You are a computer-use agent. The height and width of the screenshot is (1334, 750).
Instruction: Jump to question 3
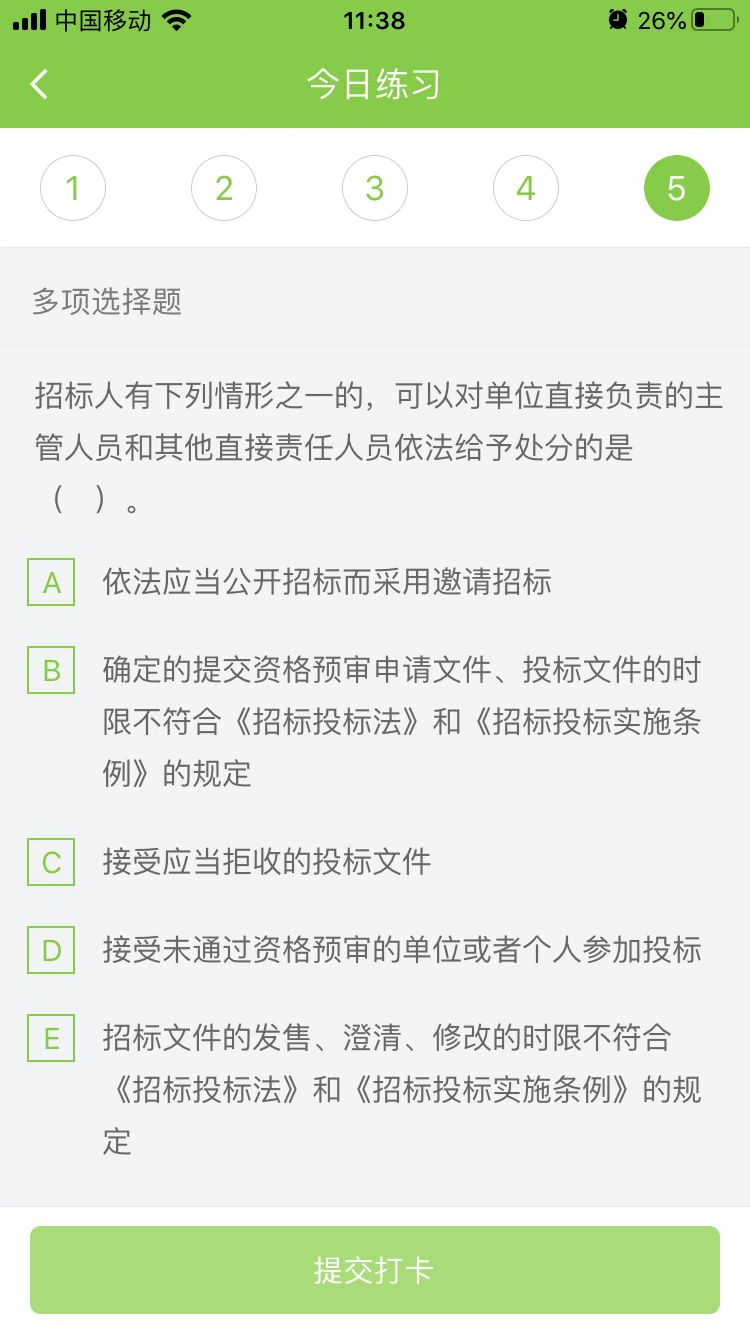tap(375, 188)
